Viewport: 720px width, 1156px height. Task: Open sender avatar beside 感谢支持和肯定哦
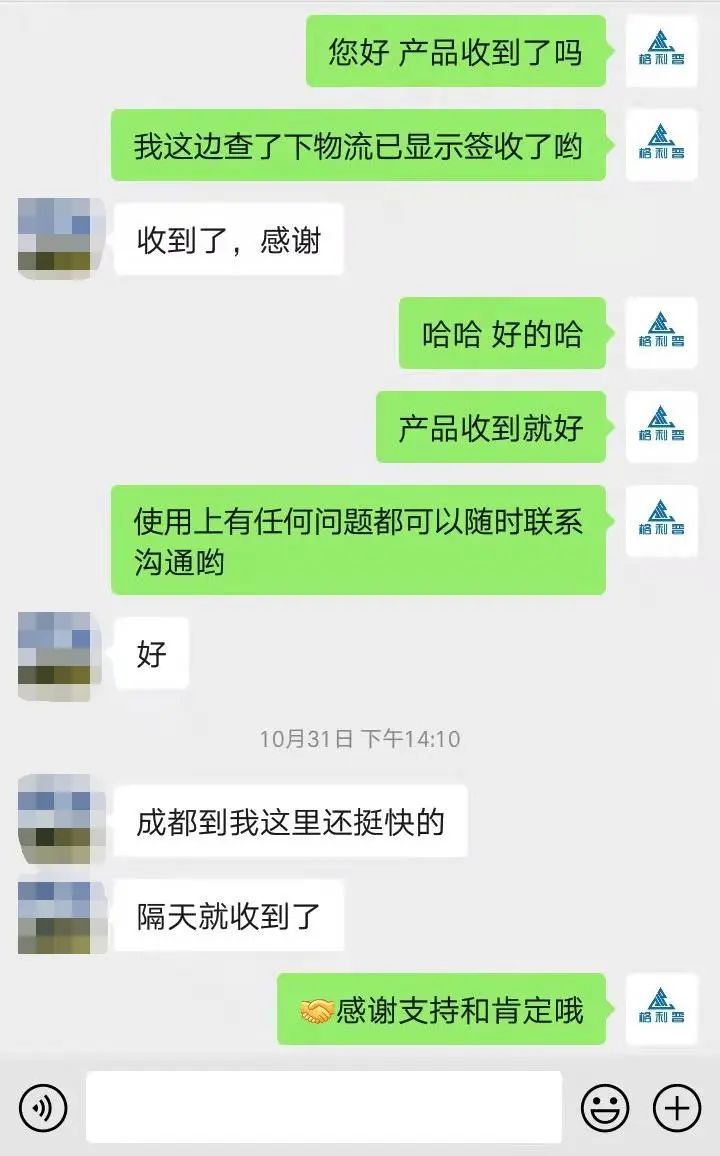click(x=661, y=1009)
